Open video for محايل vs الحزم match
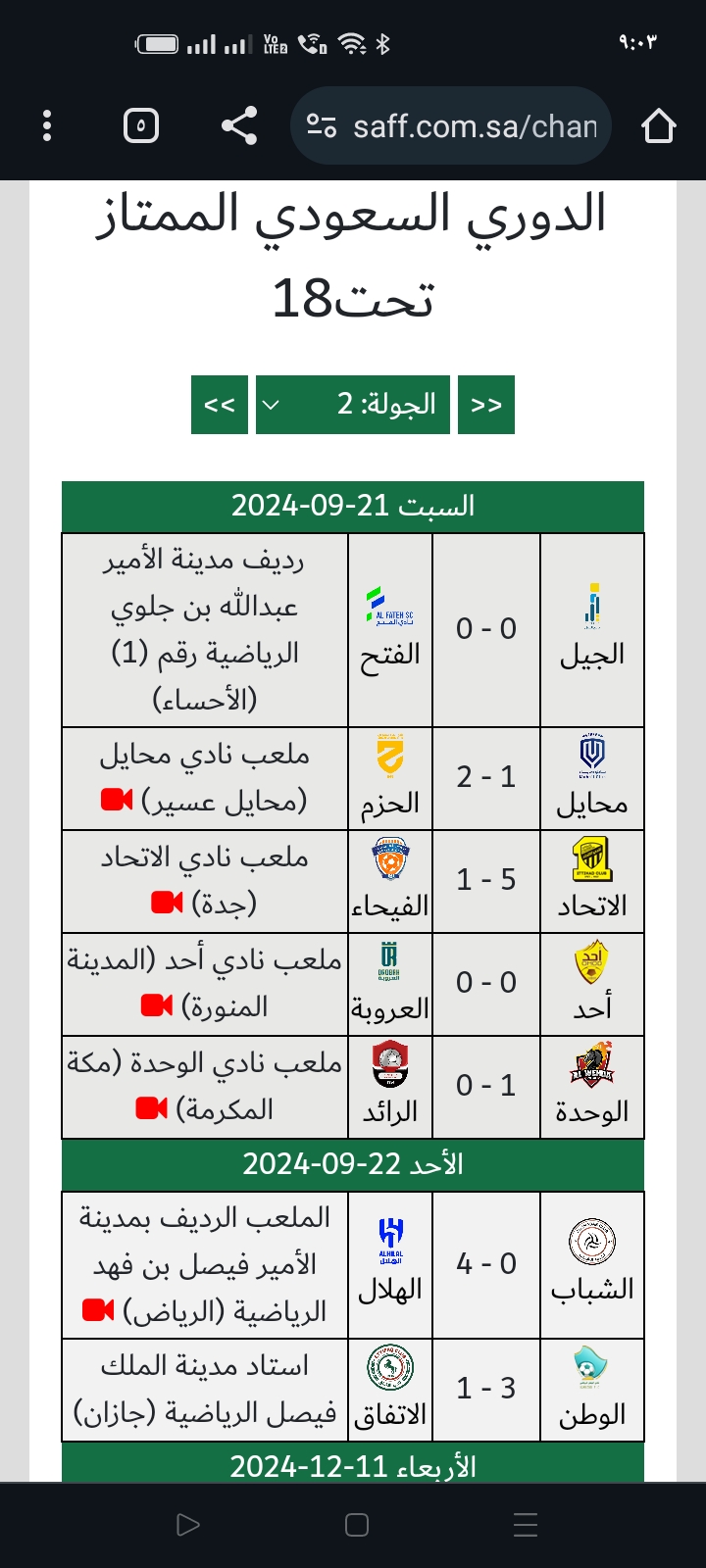Viewport: 706px width, 1568px height. pyautogui.click(x=117, y=801)
